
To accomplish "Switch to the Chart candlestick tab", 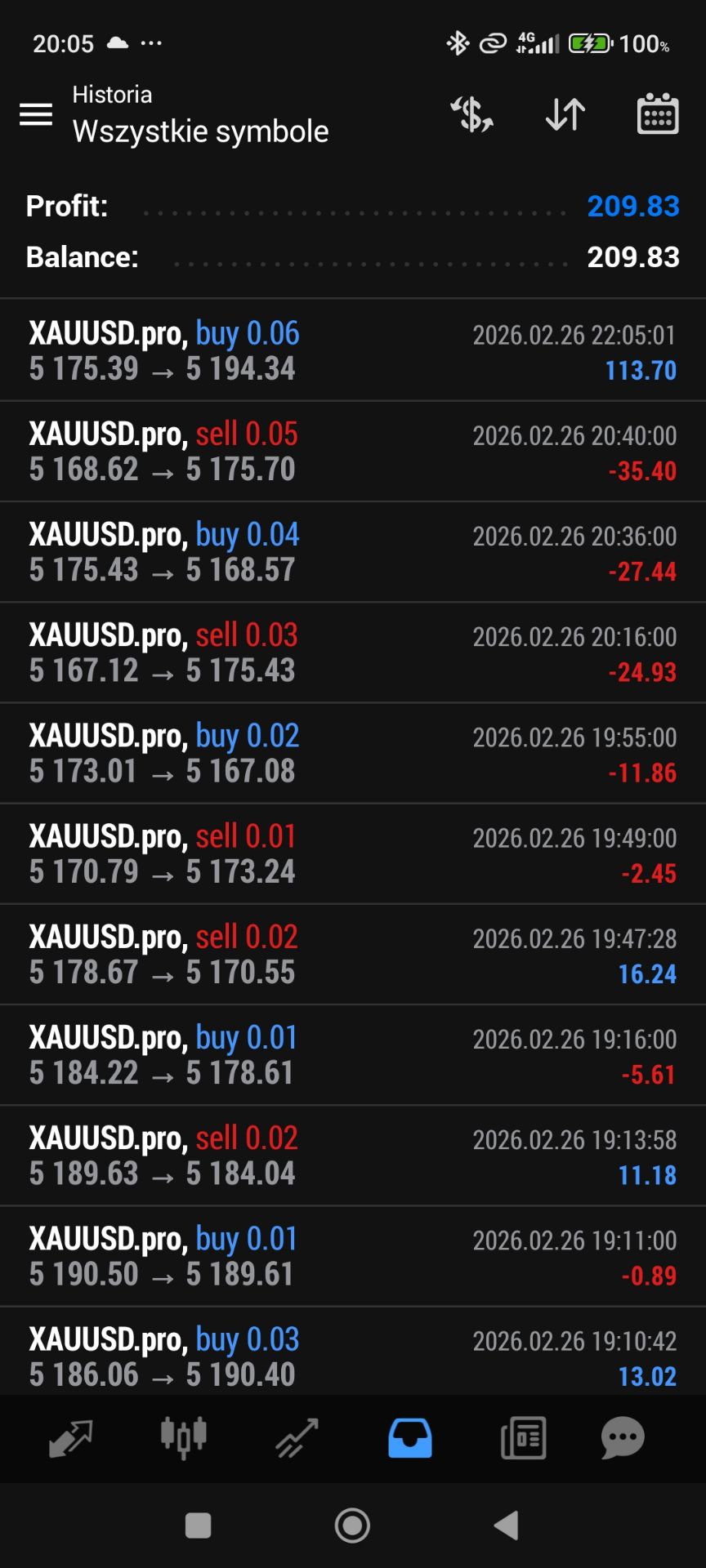I will click(184, 1438).
